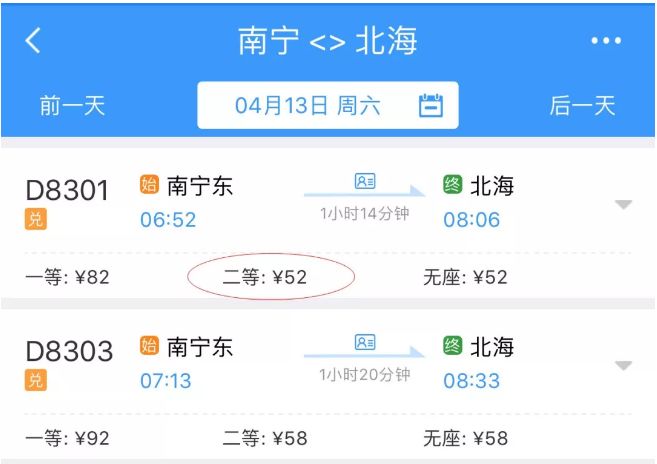Go back using the header arrow
Screen dimensions: 657x464
point(34,41)
